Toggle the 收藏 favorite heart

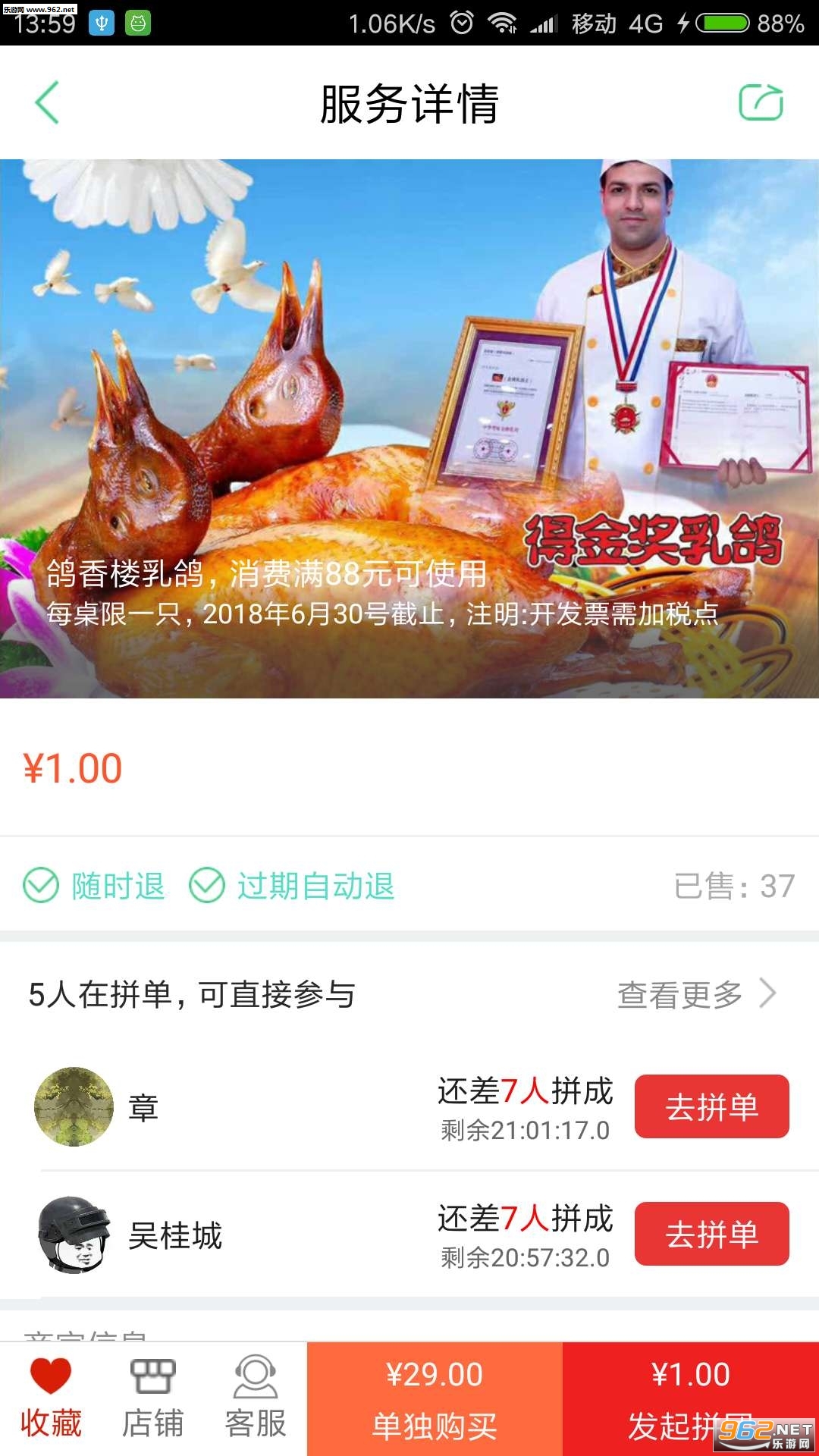pyautogui.click(x=51, y=1399)
